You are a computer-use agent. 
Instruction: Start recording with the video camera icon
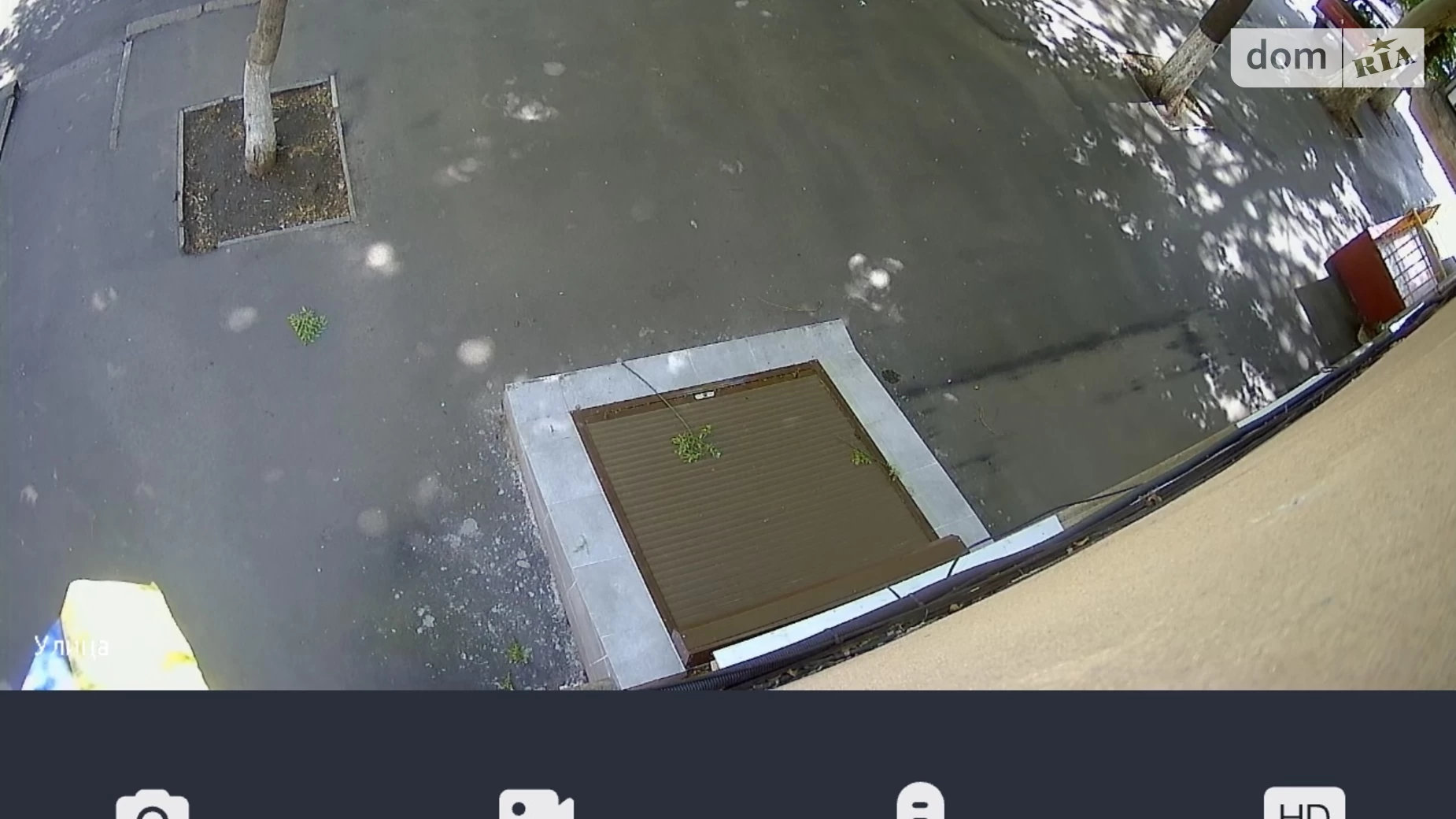(x=536, y=805)
